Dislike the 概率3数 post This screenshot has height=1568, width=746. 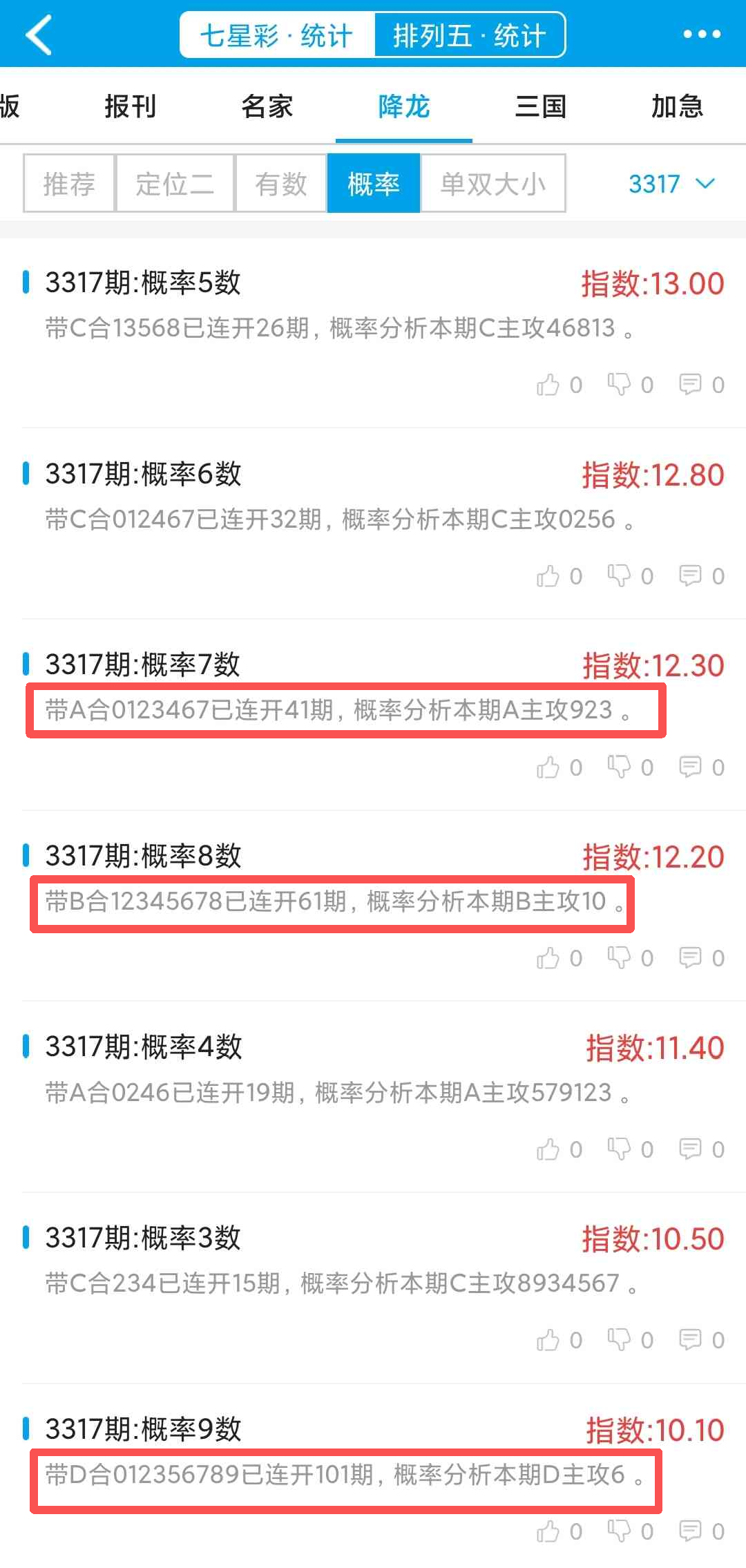click(622, 1340)
